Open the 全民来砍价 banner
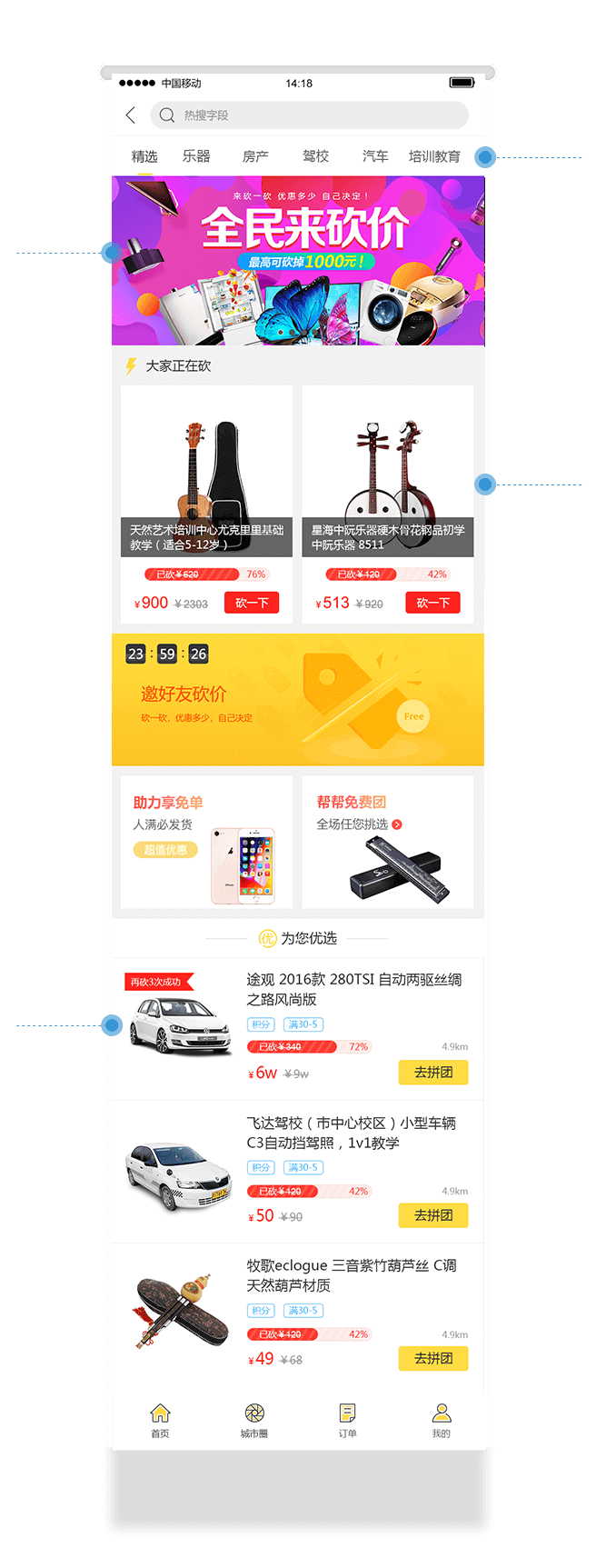The image size is (596, 1568). [298, 261]
